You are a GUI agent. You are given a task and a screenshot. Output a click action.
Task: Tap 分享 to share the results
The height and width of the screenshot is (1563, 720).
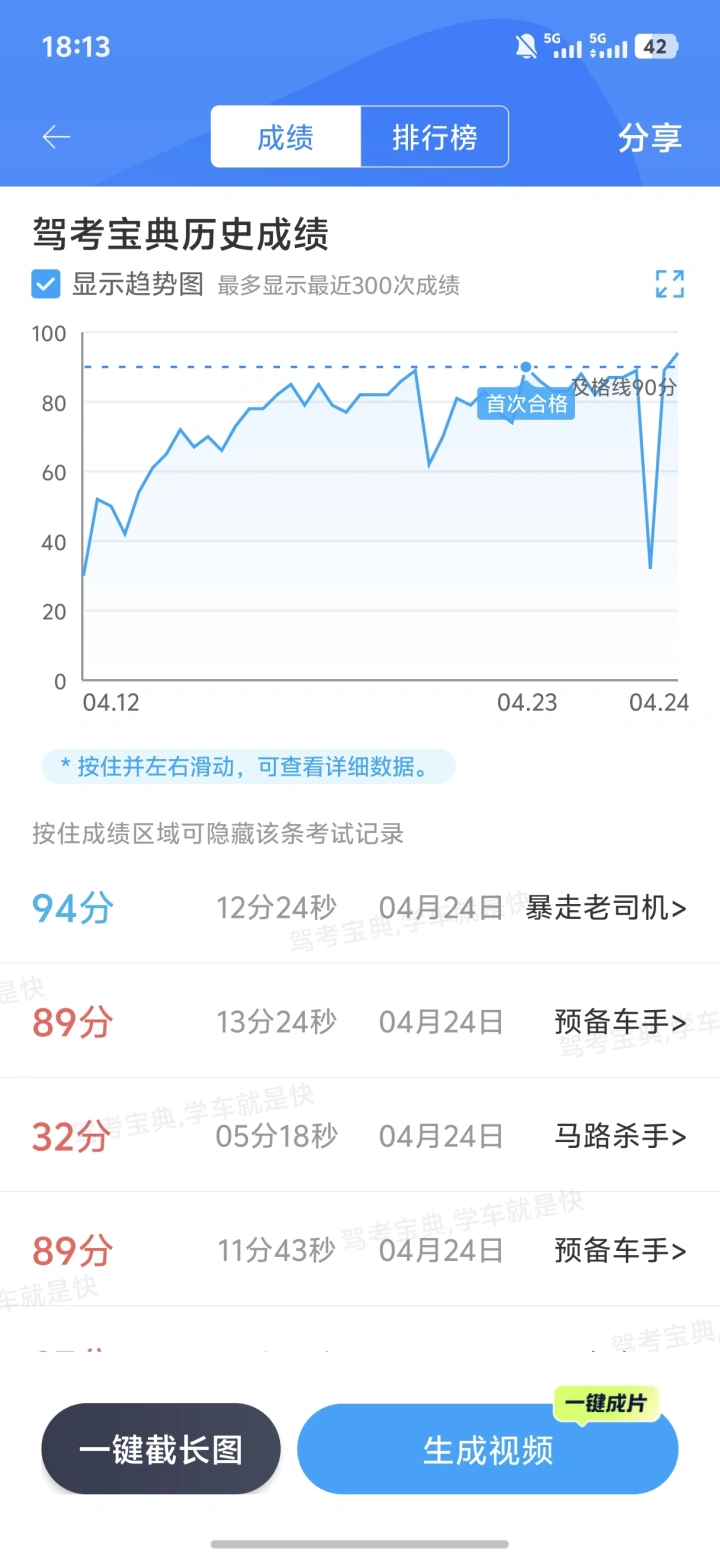[650, 138]
